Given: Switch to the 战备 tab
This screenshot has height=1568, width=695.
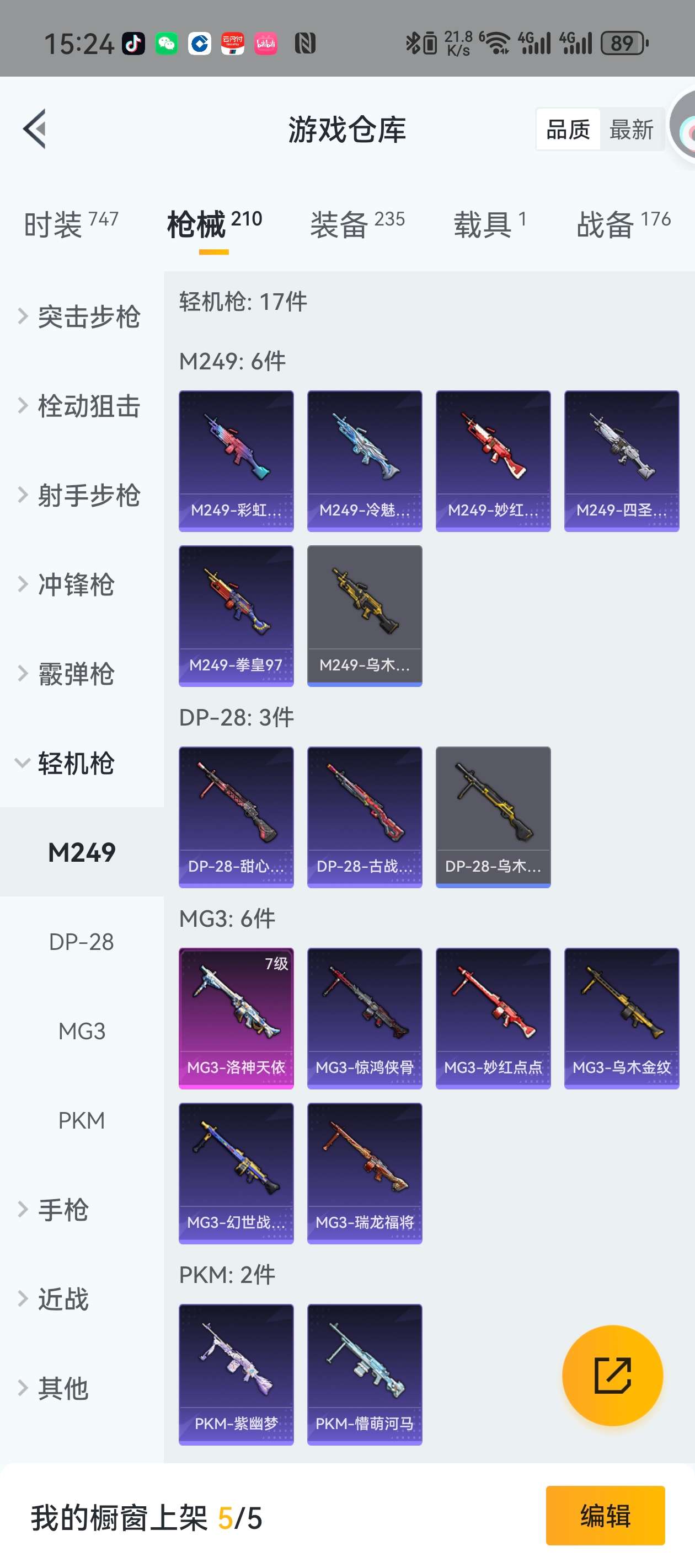Looking at the screenshot, I should [623, 224].
